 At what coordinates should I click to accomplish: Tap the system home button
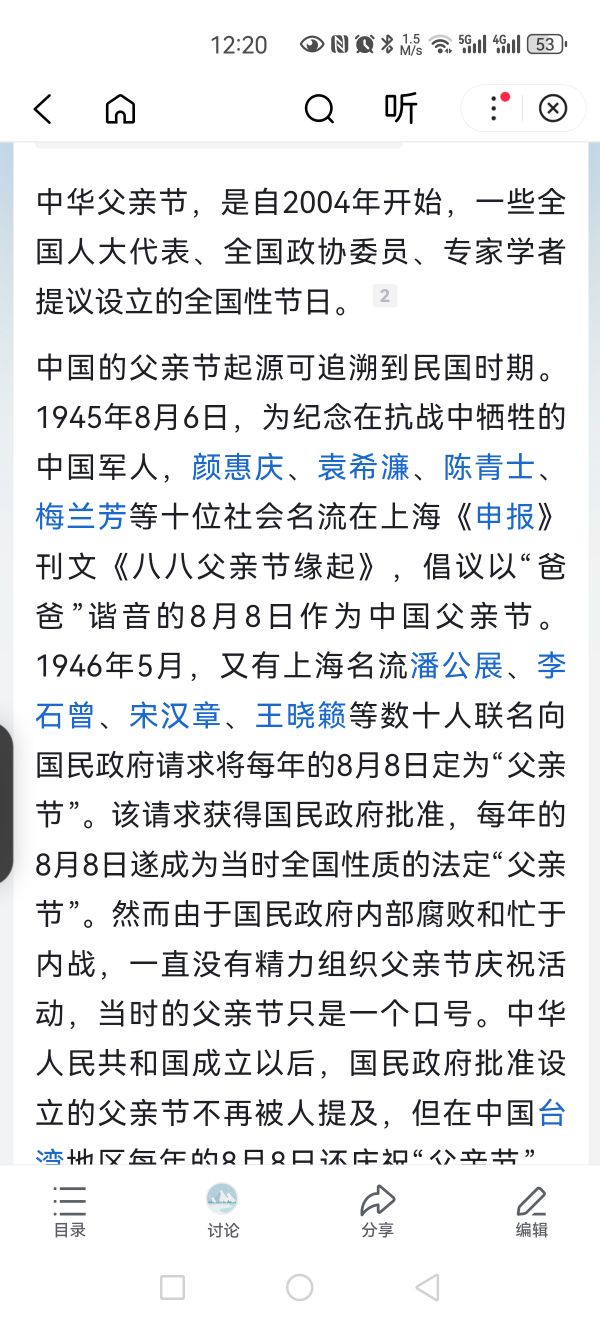pyautogui.click(x=300, y=1287)
